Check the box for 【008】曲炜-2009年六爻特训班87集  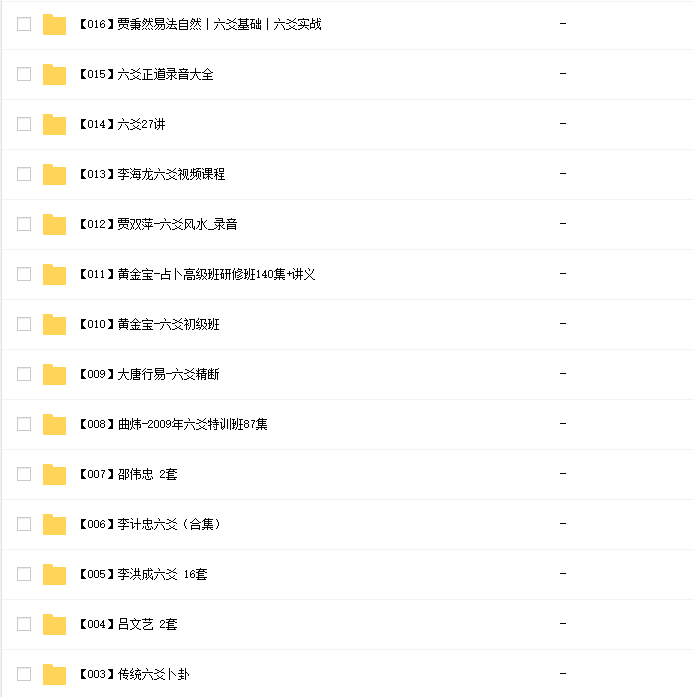click(24, 424)
